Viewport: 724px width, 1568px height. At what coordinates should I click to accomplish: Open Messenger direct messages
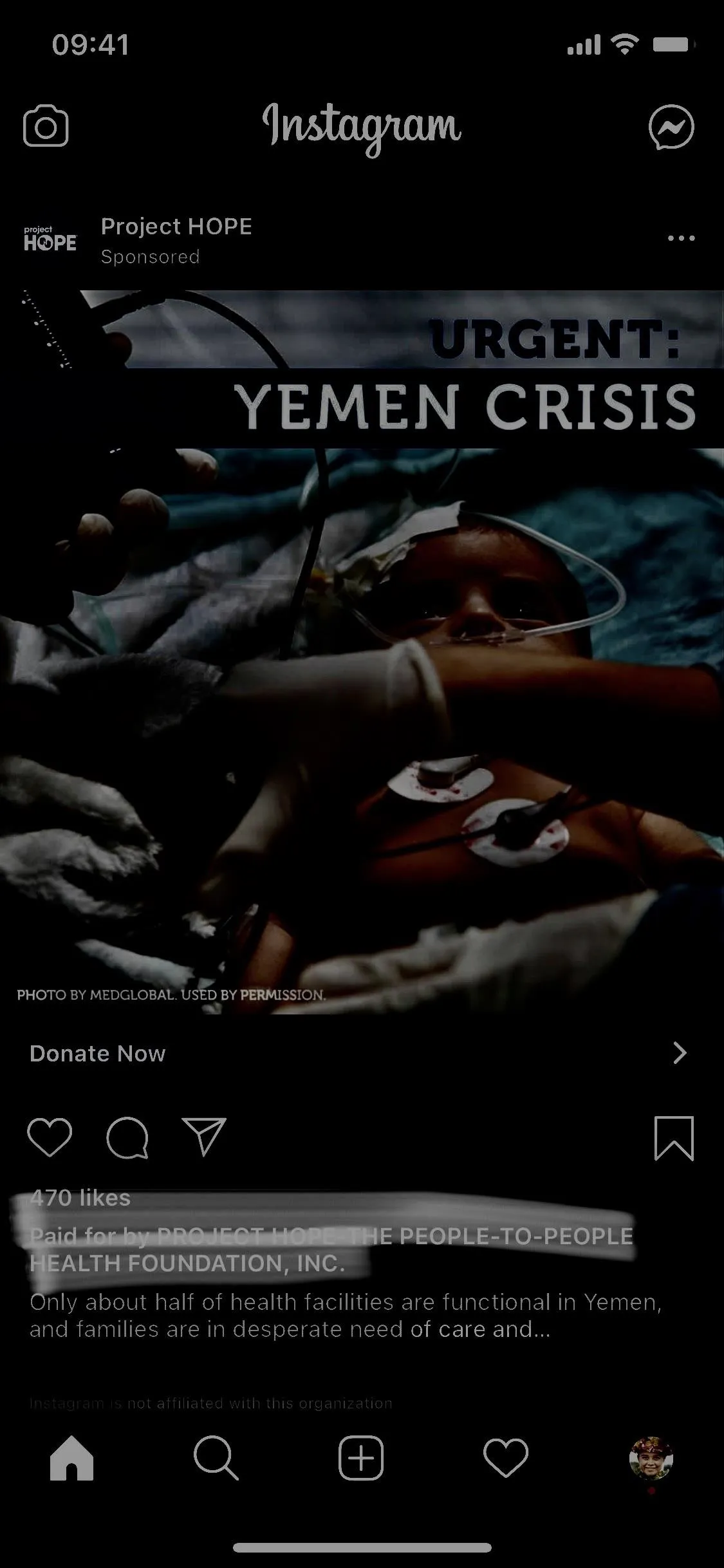point(671,127)
